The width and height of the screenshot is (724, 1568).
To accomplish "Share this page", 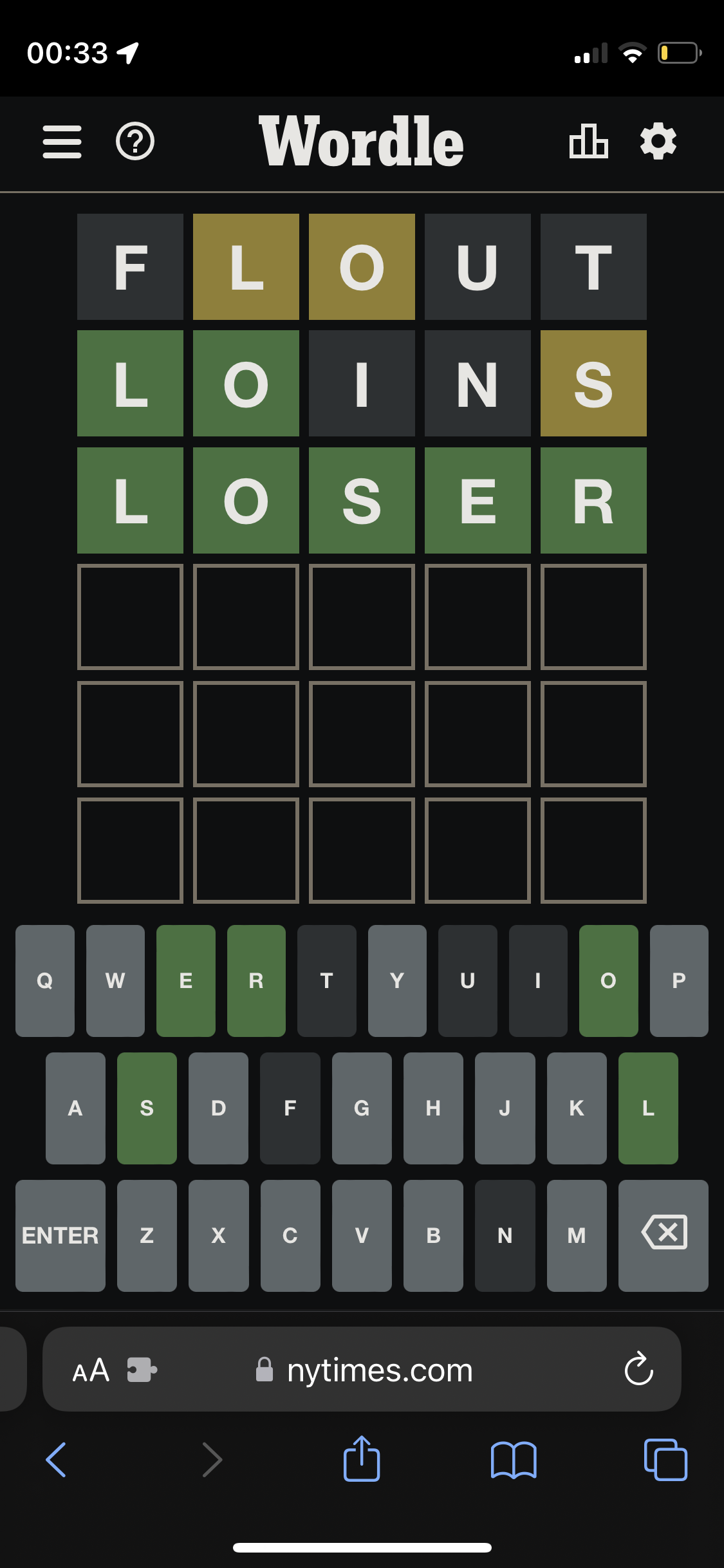I will 362,1459.
